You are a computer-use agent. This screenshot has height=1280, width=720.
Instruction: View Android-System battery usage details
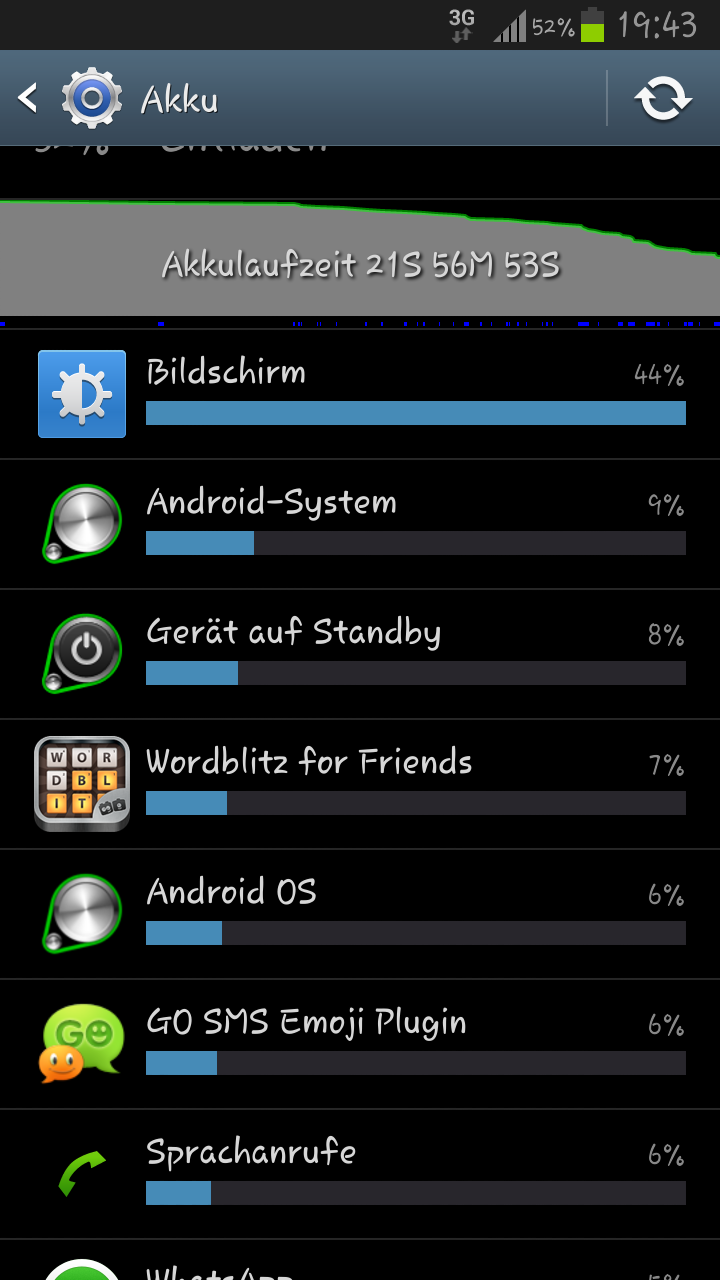[360, 525]
